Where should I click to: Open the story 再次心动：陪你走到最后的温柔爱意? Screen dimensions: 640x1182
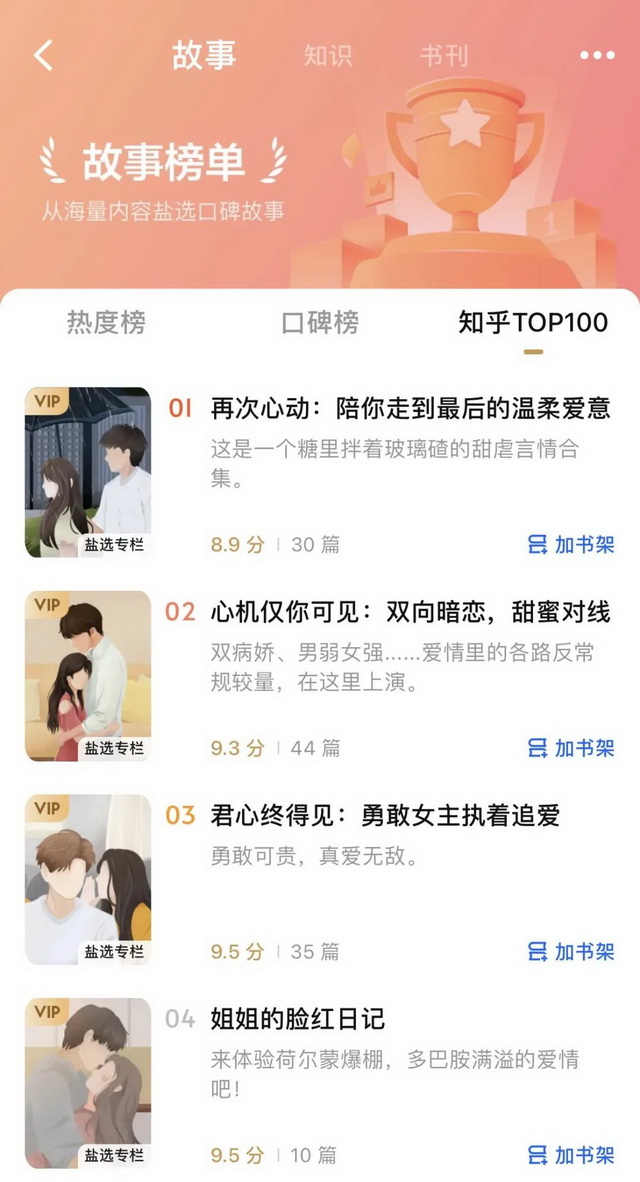410,408
